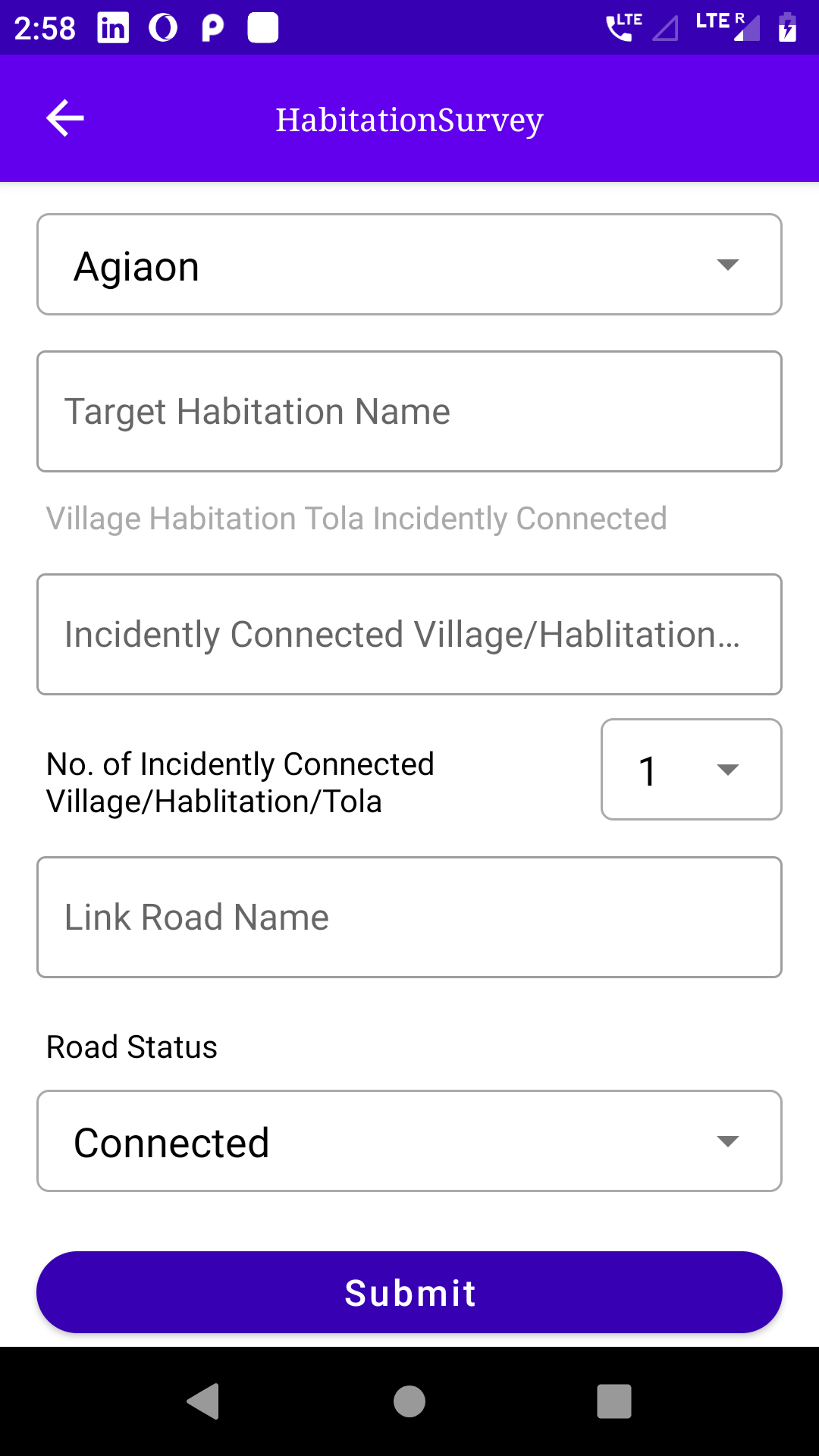Open recent apps from the navigation bar
819x1456 pixels.
614,1401
